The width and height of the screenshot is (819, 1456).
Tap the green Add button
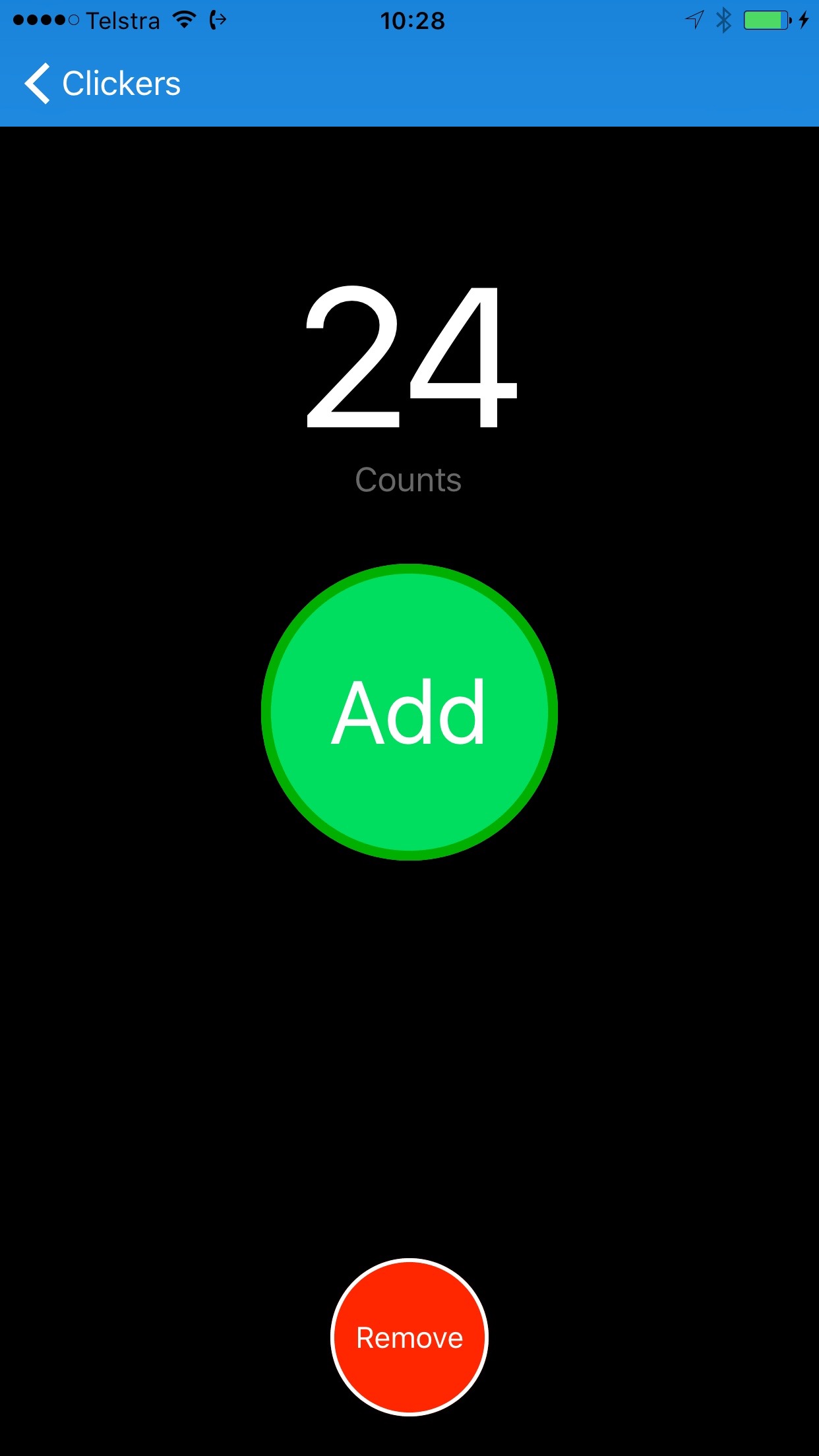(x=409, y=712)
